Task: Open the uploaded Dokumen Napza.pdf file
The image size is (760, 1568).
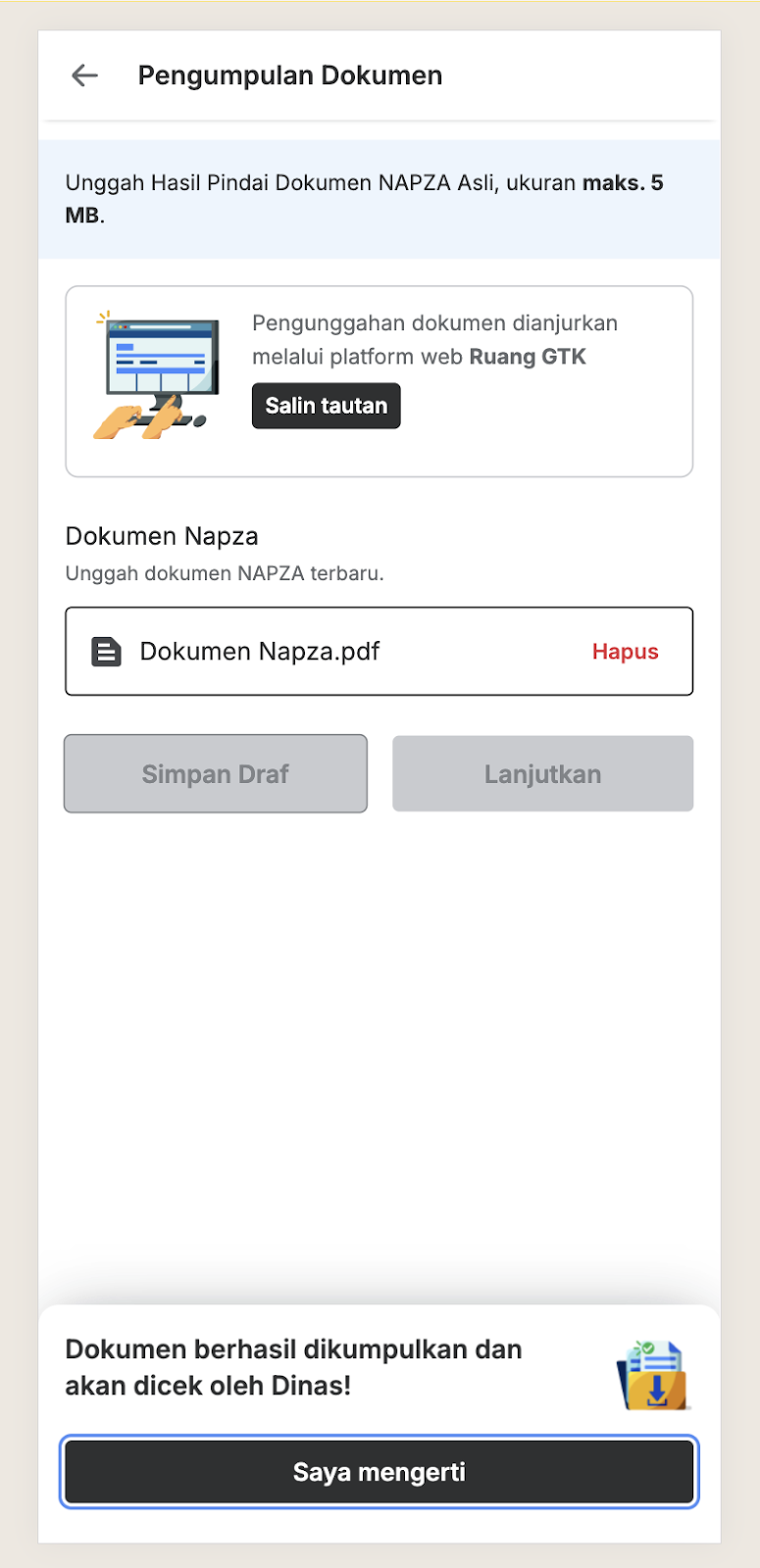Action: pyautogui.click(x=260, y=652)
